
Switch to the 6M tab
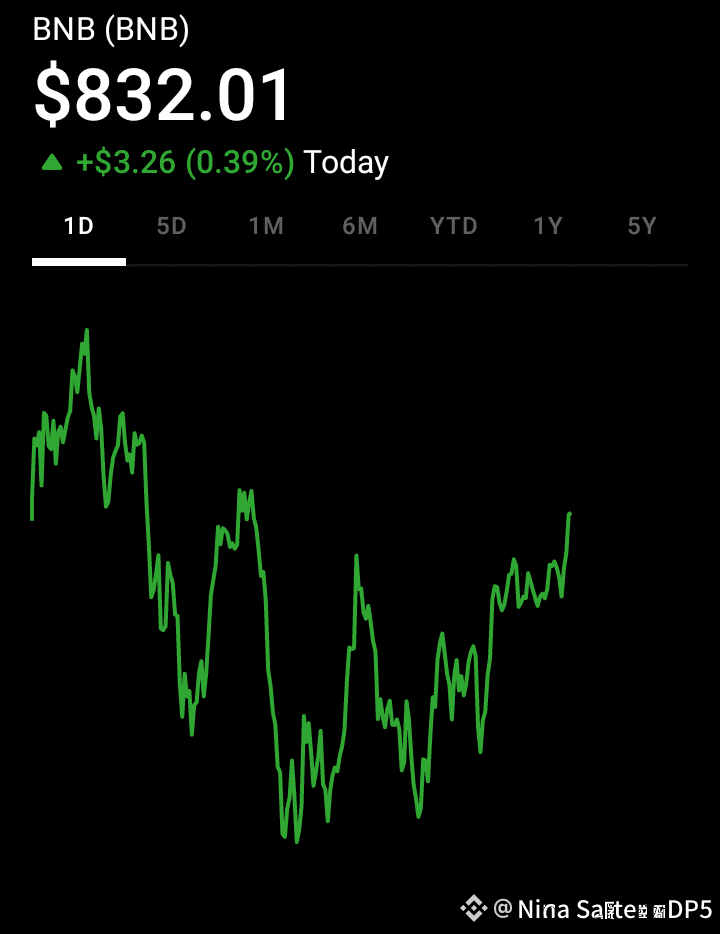click(360, 226)
